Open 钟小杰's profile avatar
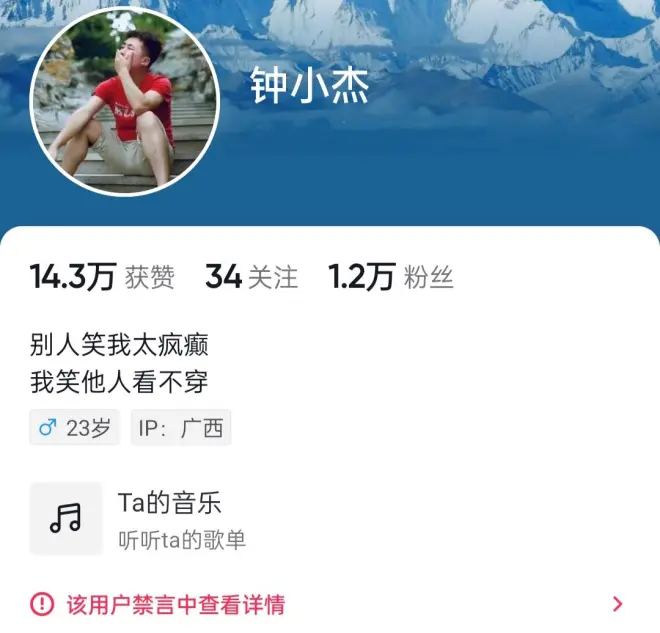660x633 pixels. (x=124, y=101)
